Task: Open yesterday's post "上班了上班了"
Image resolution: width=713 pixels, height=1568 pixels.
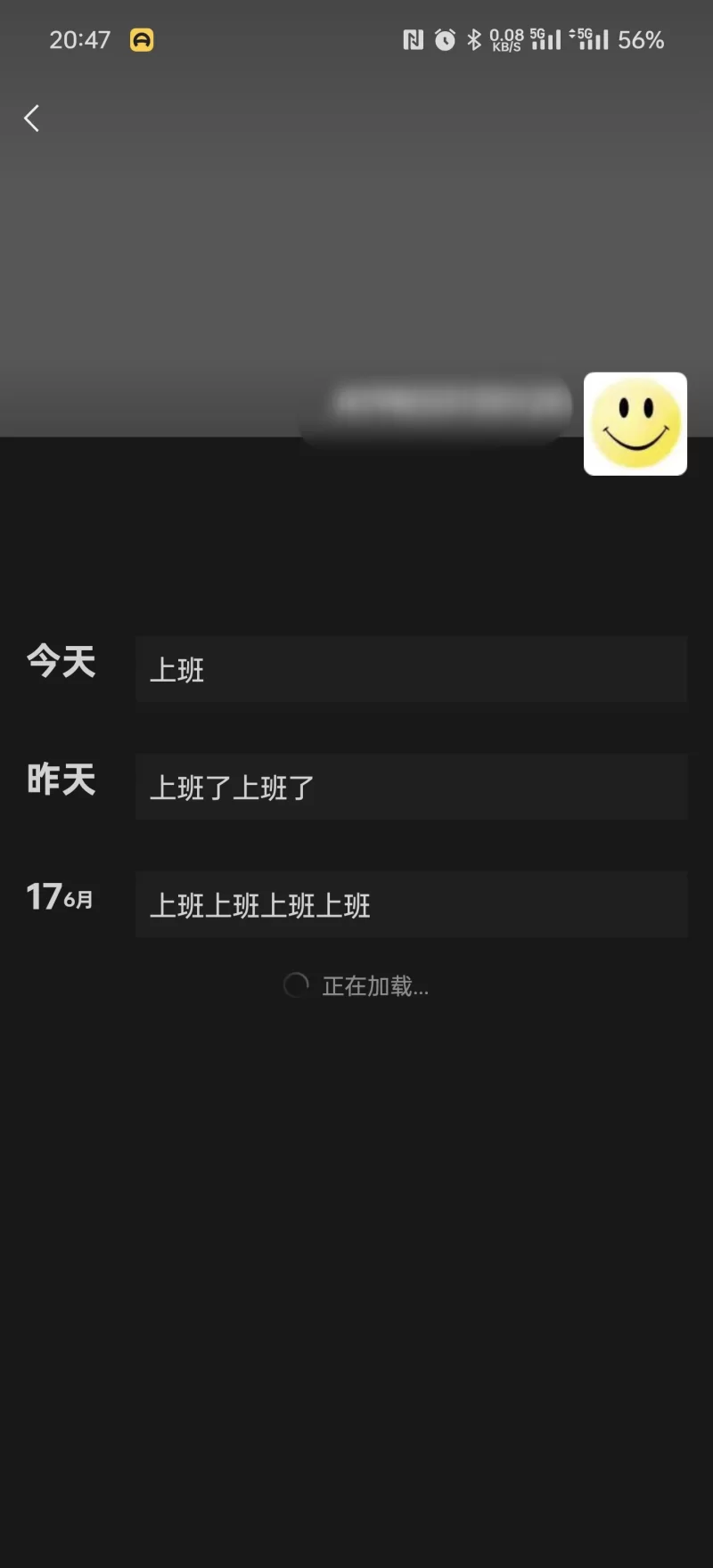Action: coord(410,788)
